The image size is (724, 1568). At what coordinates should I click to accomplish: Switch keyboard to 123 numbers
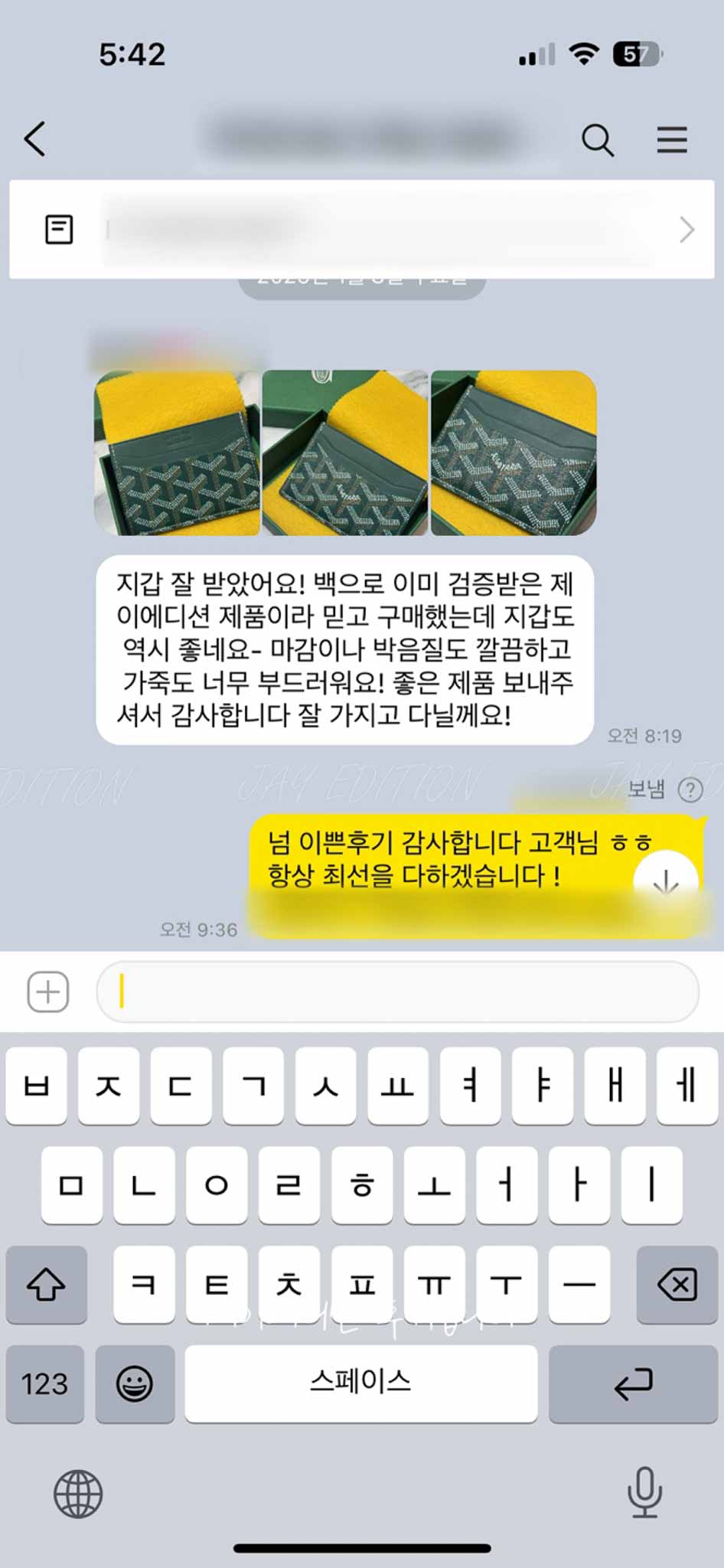(x=44, y=1384)
